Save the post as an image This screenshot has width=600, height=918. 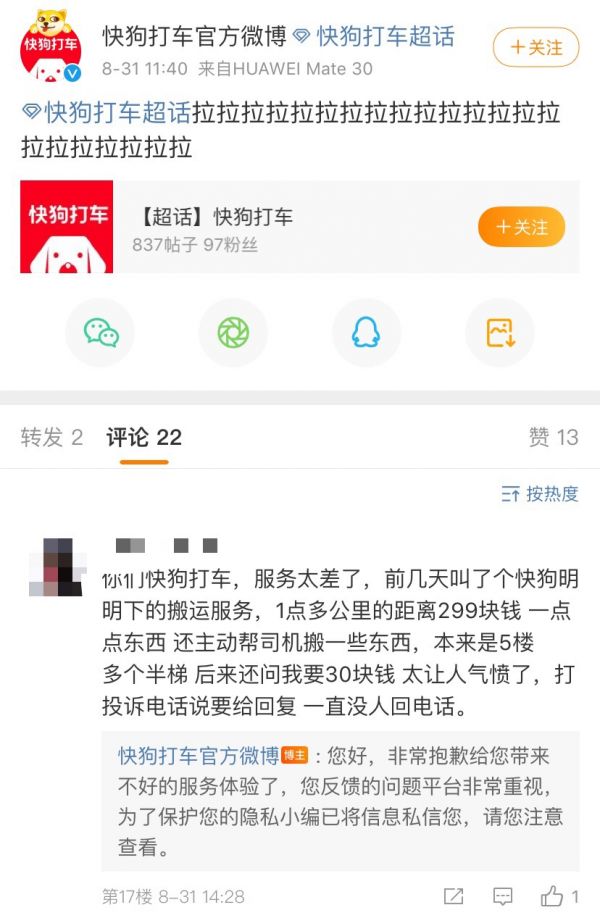500,332
